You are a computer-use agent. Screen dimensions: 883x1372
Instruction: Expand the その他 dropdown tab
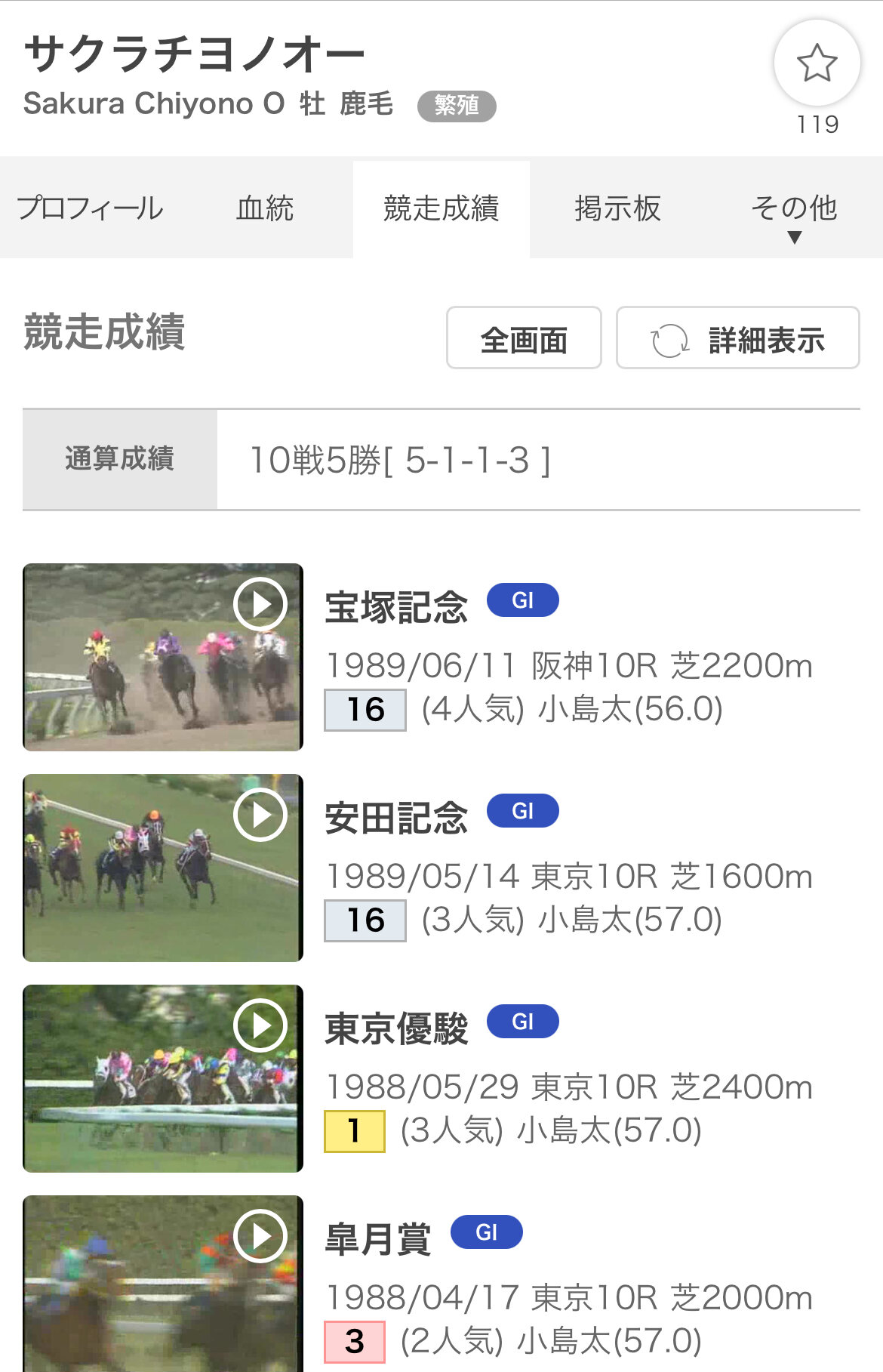tap(794, 213)
